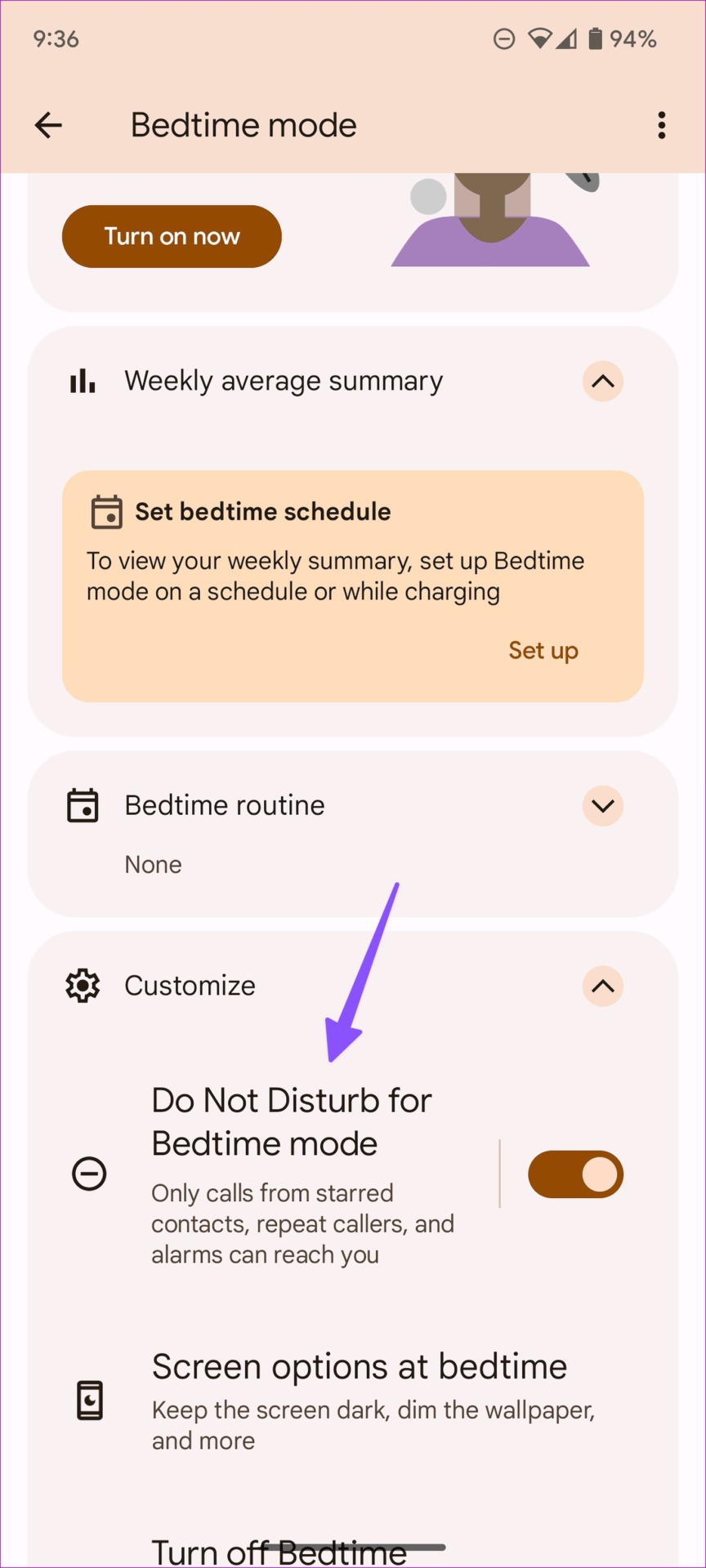Tap the Turn on now button
706x1568 pixels.
click(x=172, y=236)
